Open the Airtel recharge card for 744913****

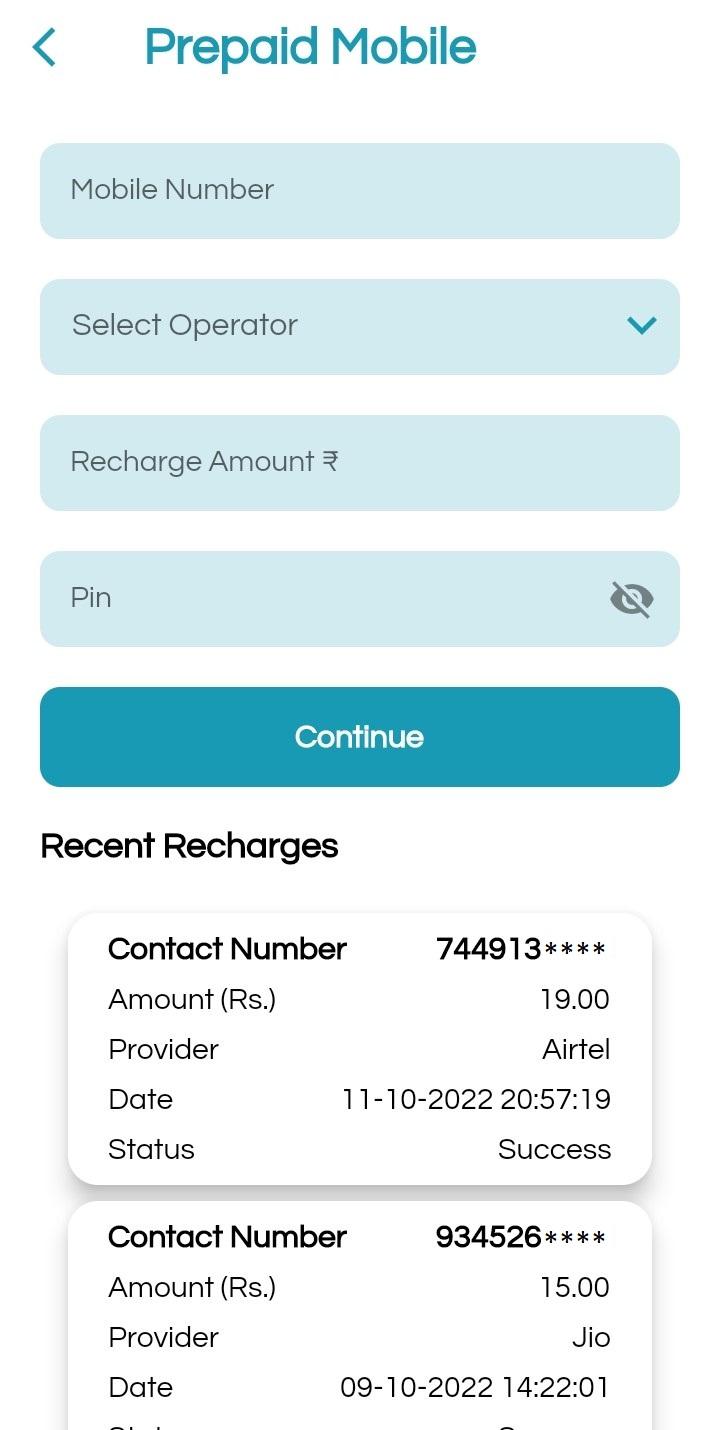tap(360, 1049)
